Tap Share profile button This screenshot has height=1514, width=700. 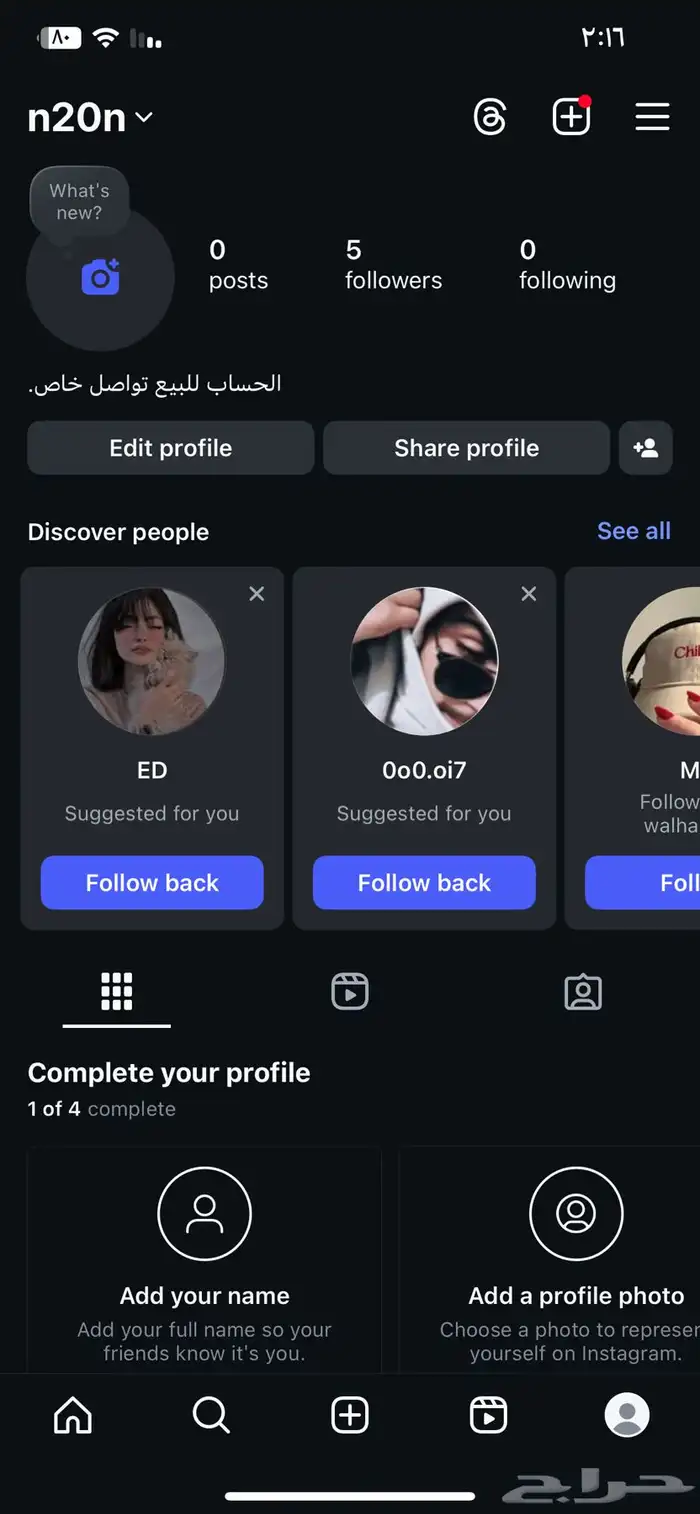(466, 448)
